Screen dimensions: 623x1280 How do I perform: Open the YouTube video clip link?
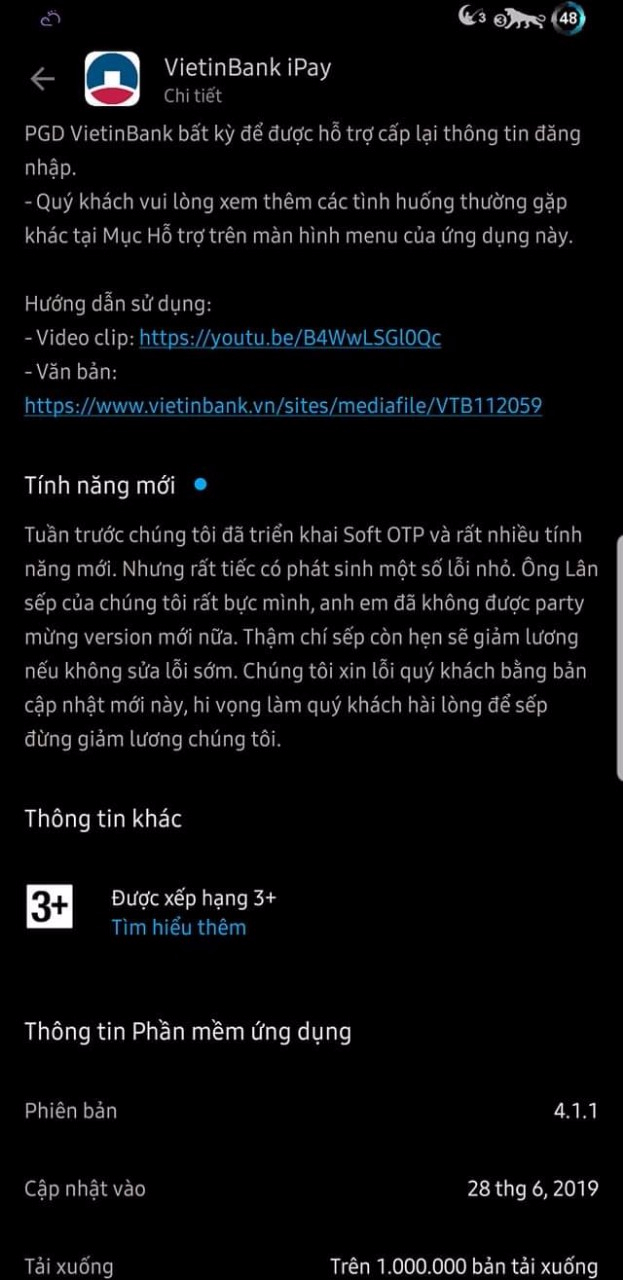click(x=290, y=338)
